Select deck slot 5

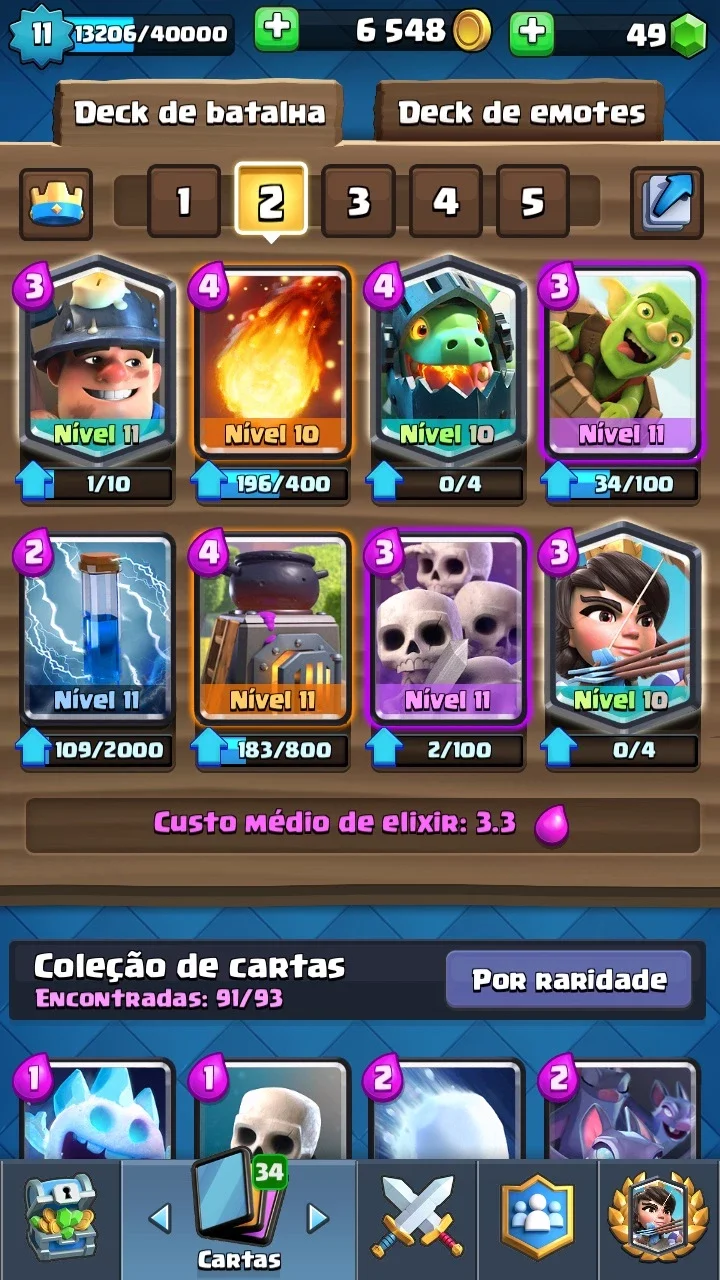(x=532, y=202)
